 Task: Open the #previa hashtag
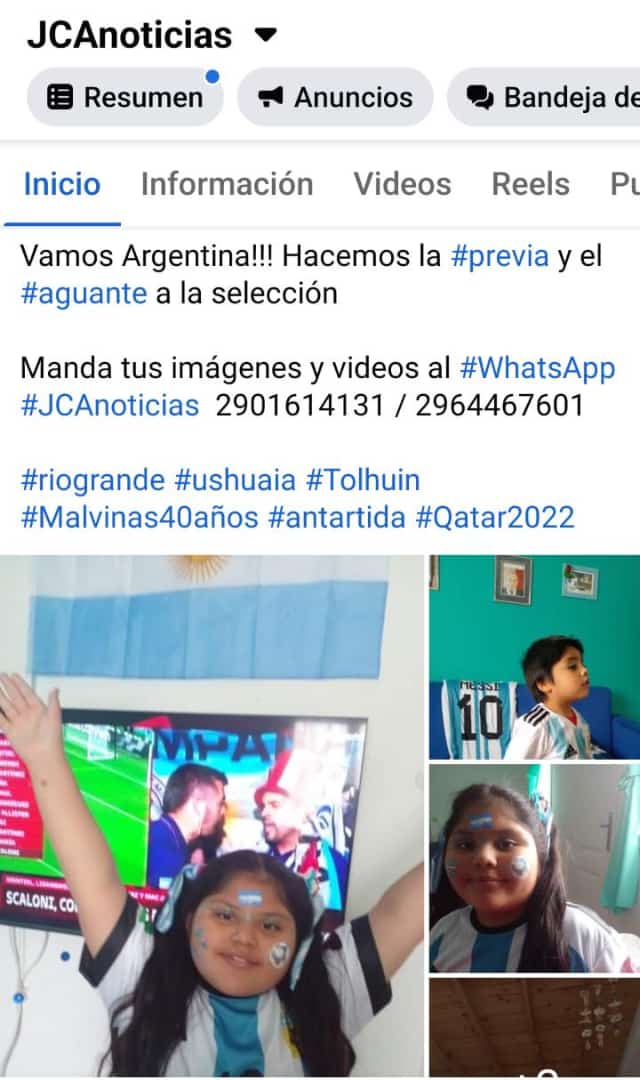pyautogui.click(x=500, y=256)
